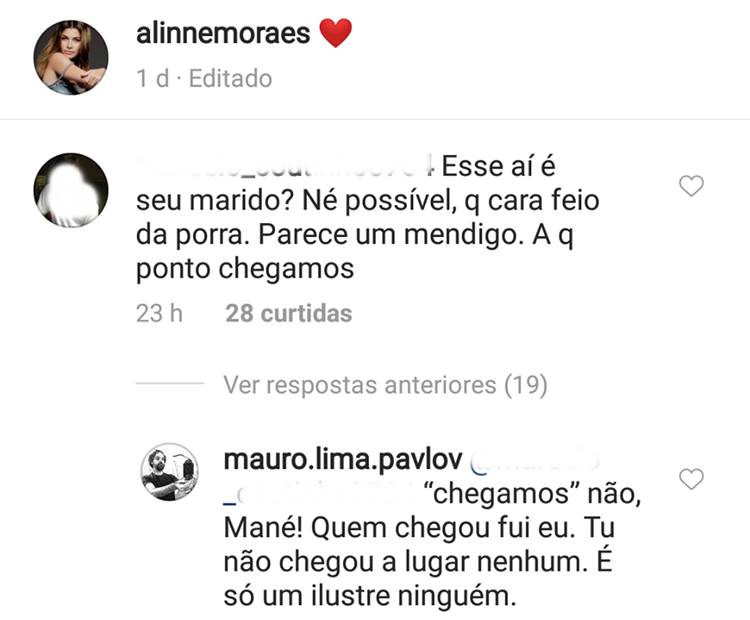The width and height of the screenshot is (750, 620).
Task: Open the mauro.lima.pavlov profile link
Action: [345, 463]
